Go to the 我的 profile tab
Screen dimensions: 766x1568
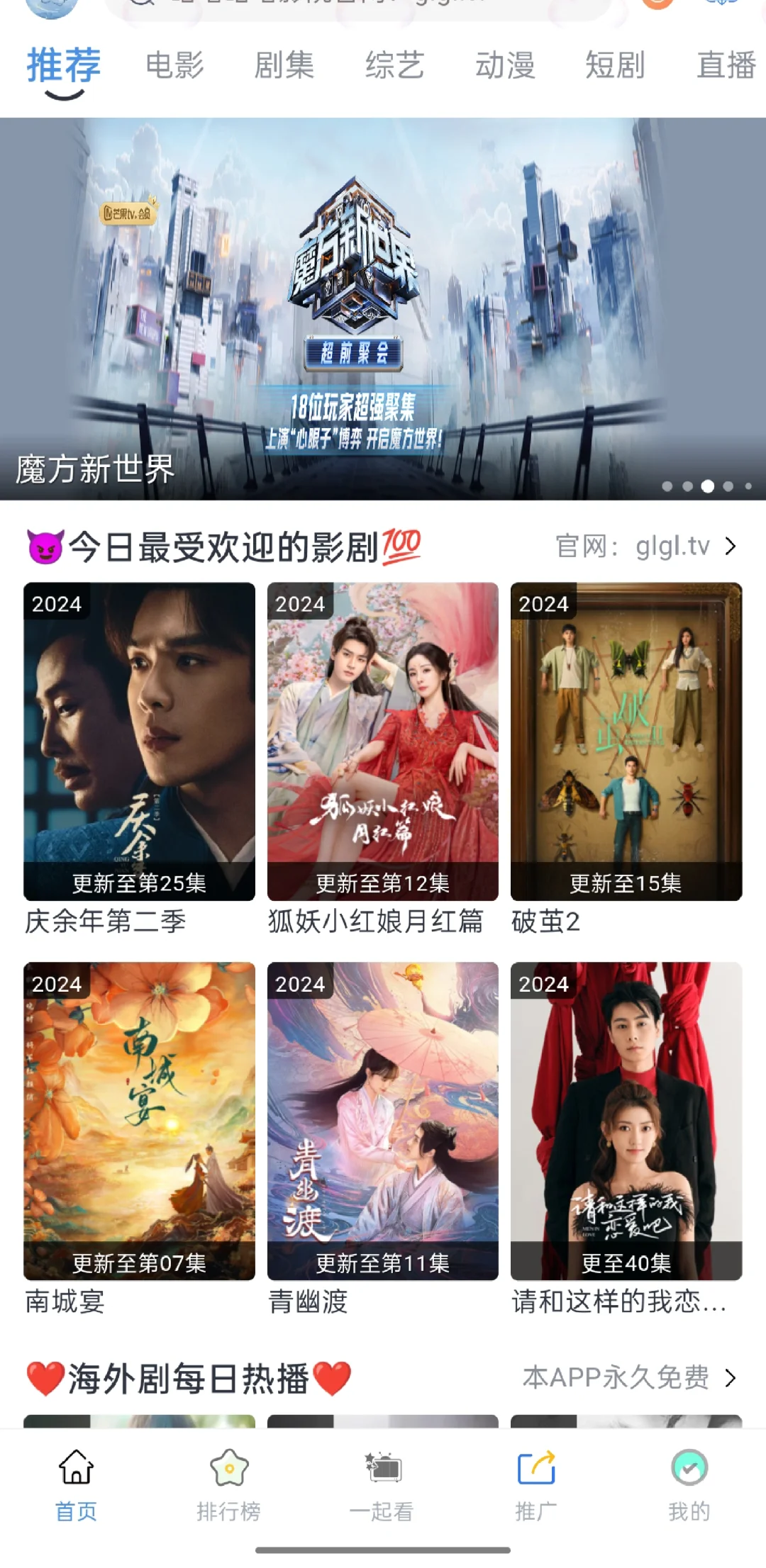(689, 1483)
